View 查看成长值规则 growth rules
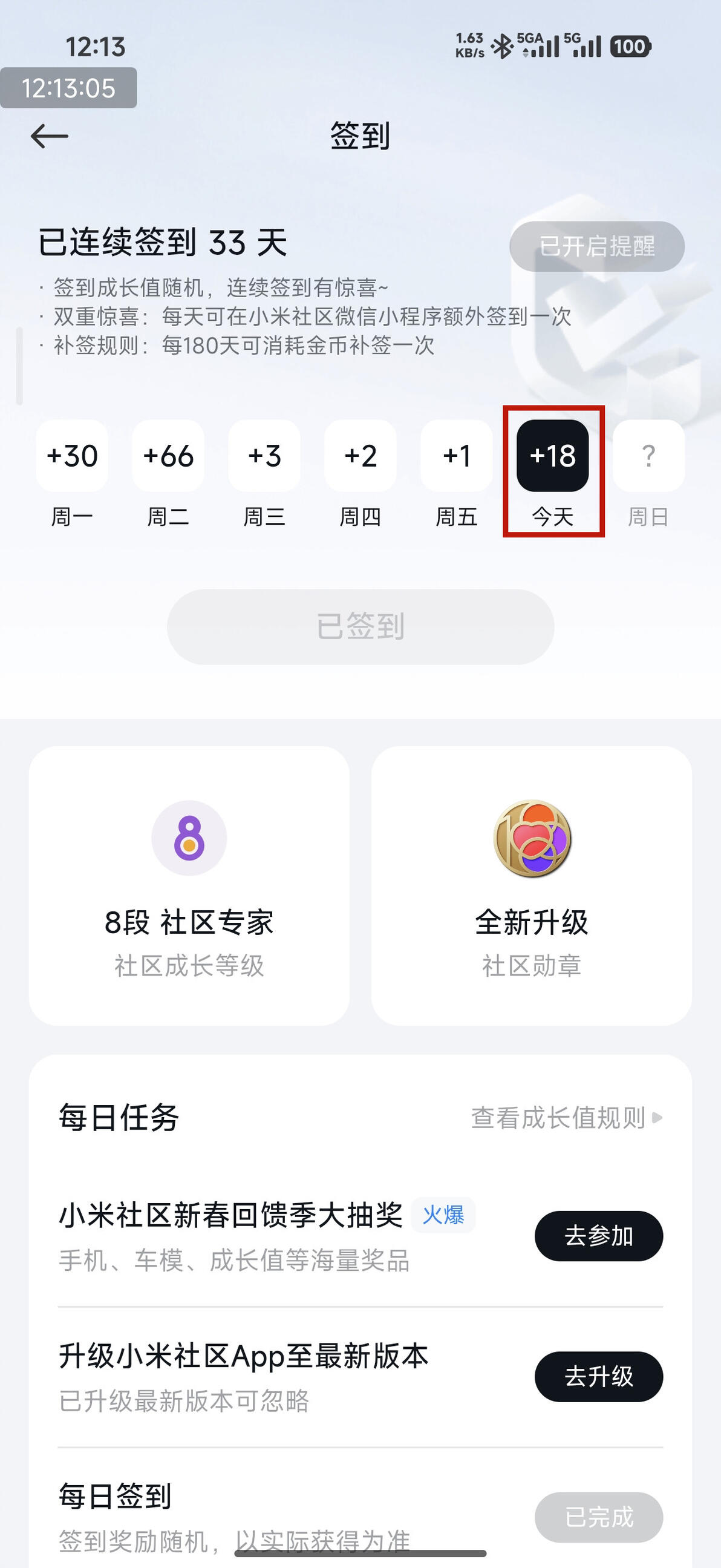The image size is (721, 1568). point(566,1118)
